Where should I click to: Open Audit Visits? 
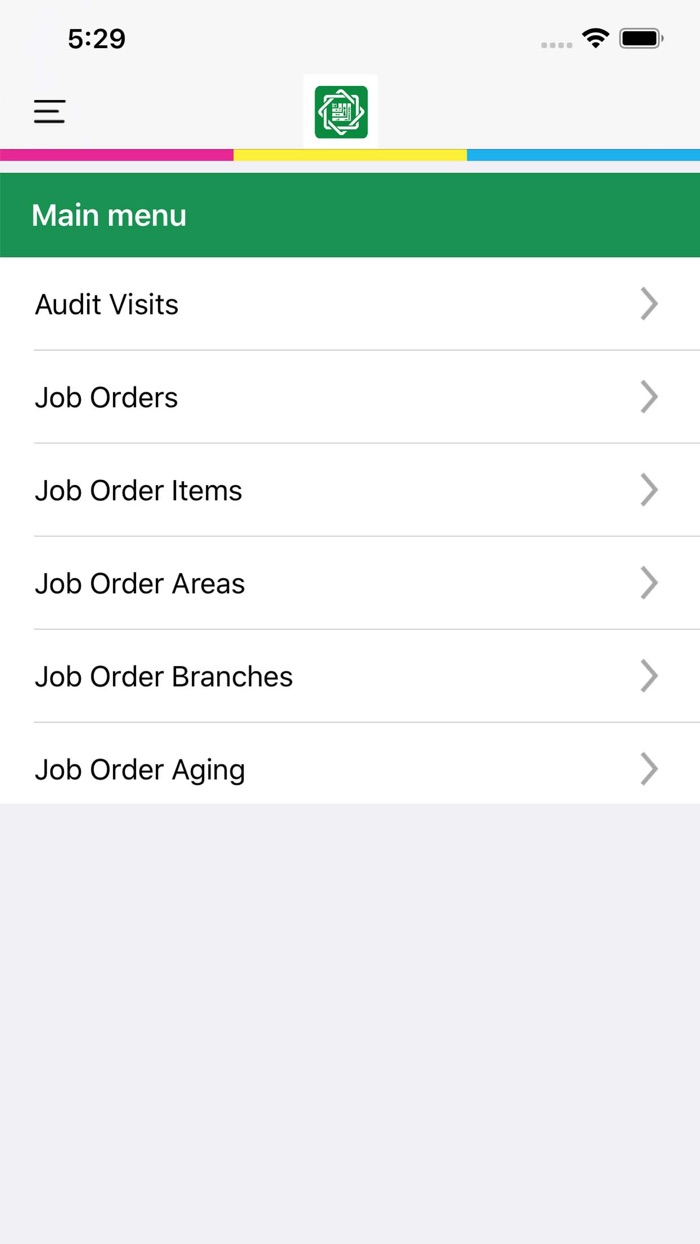pos(350,304)
